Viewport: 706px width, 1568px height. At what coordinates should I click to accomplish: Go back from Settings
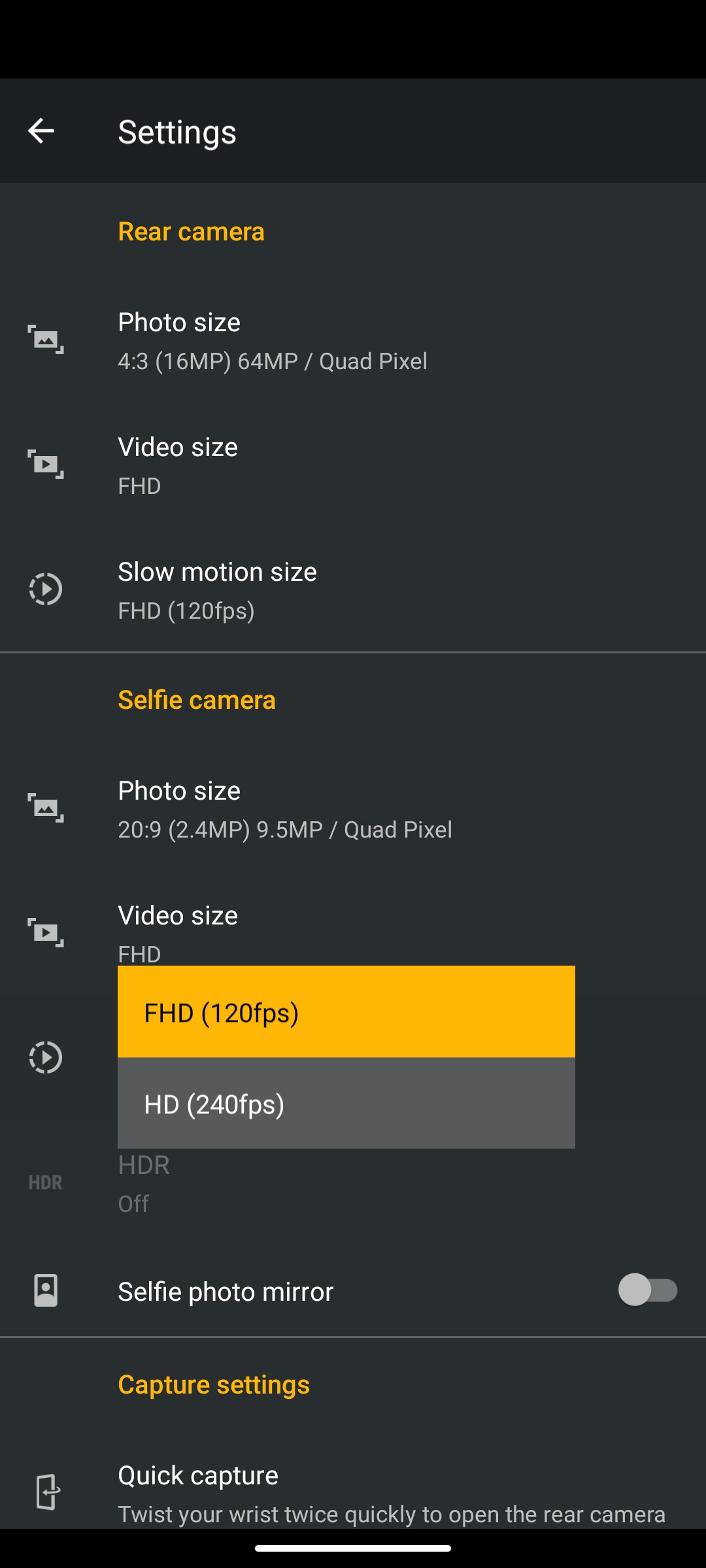41,131
